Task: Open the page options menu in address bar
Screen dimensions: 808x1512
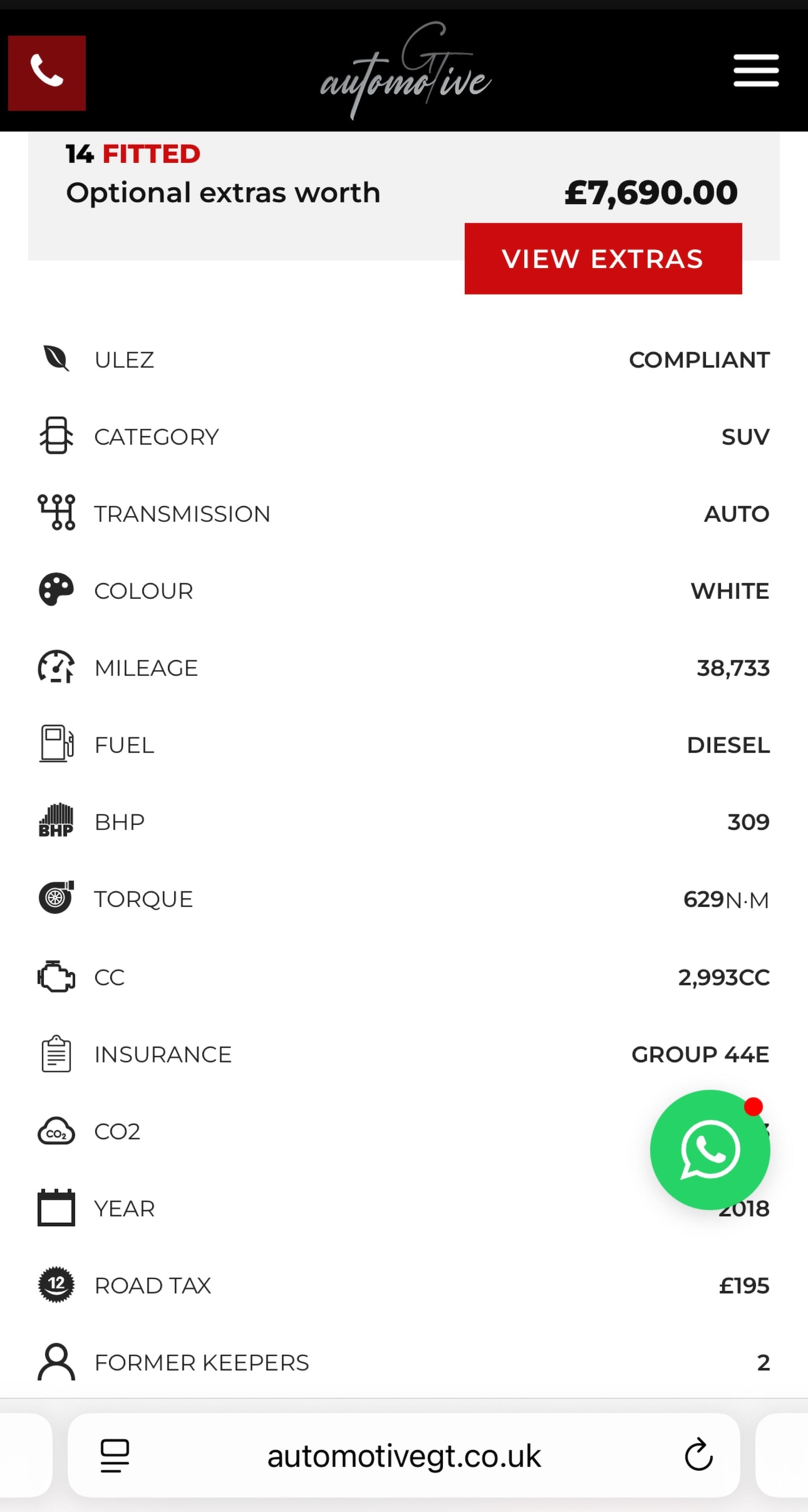Action: (115, 1455)
